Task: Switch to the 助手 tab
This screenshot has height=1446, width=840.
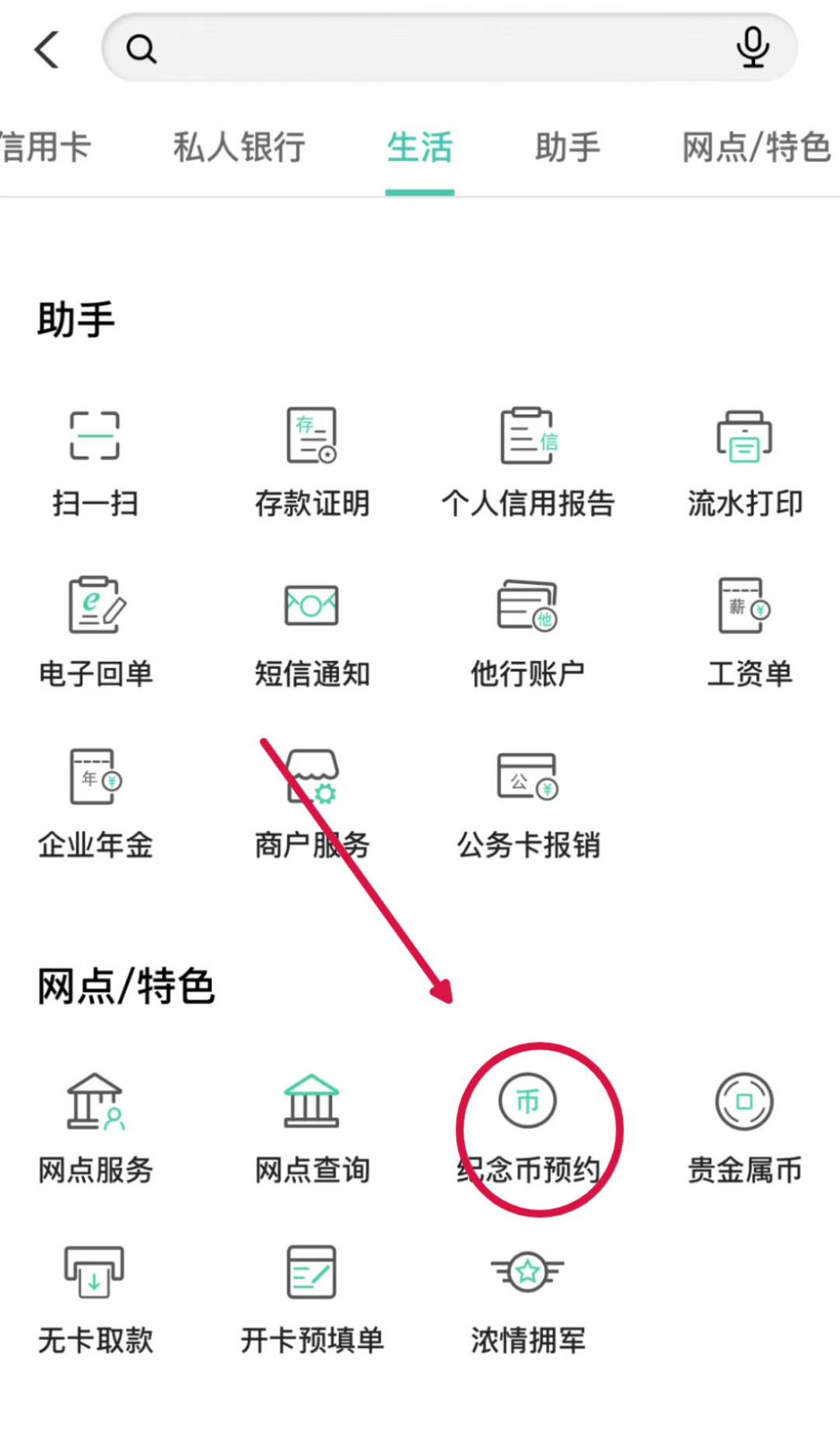Action: tap(568, 147)
